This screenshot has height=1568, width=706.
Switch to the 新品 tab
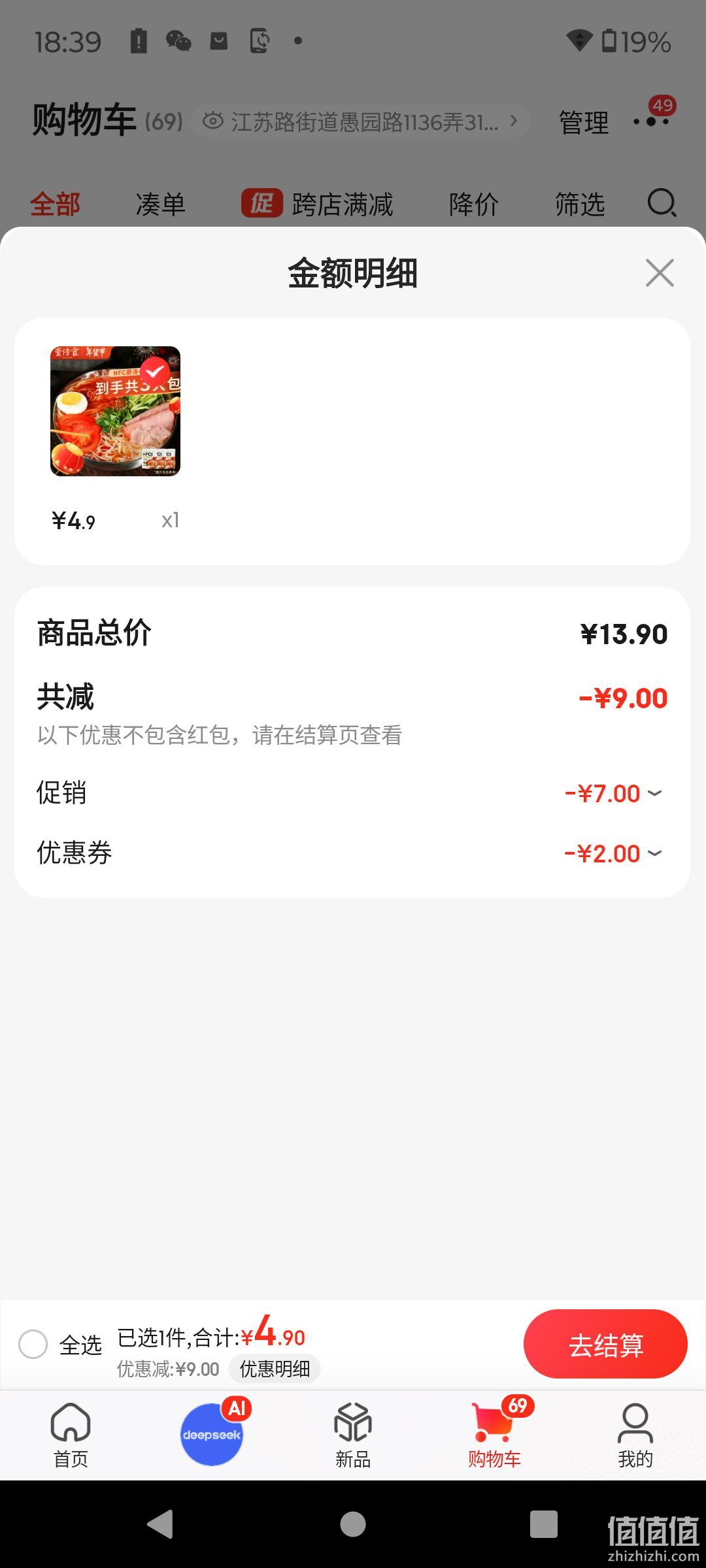(x=353, y=1435)
